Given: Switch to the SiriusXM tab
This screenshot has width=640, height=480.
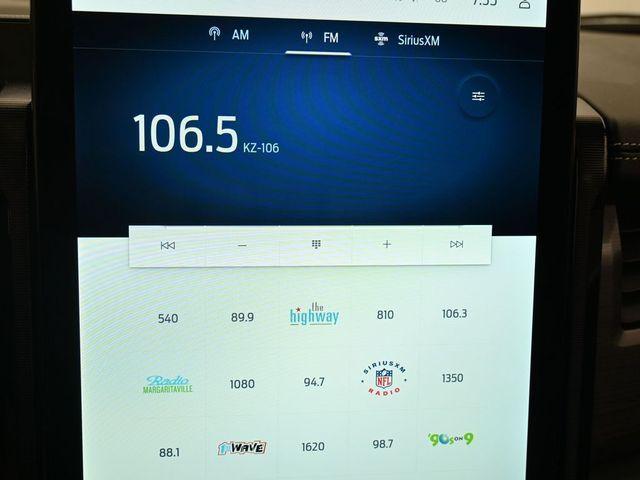Looking at the screenshot, I should pyautogui.click(x=406, y=40).
